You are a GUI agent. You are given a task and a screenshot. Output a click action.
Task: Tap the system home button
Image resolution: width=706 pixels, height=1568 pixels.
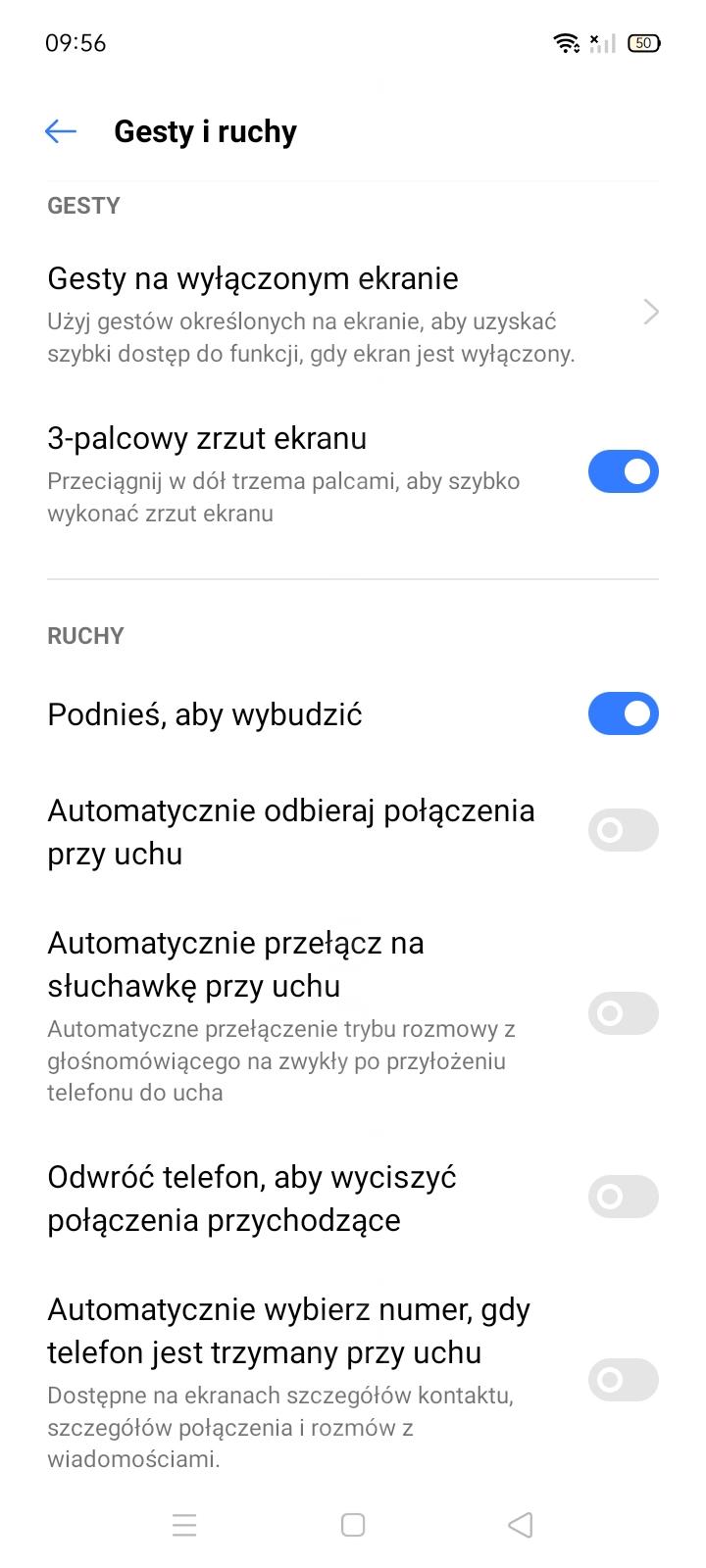pyautogui.click(x=353, y=1525)
